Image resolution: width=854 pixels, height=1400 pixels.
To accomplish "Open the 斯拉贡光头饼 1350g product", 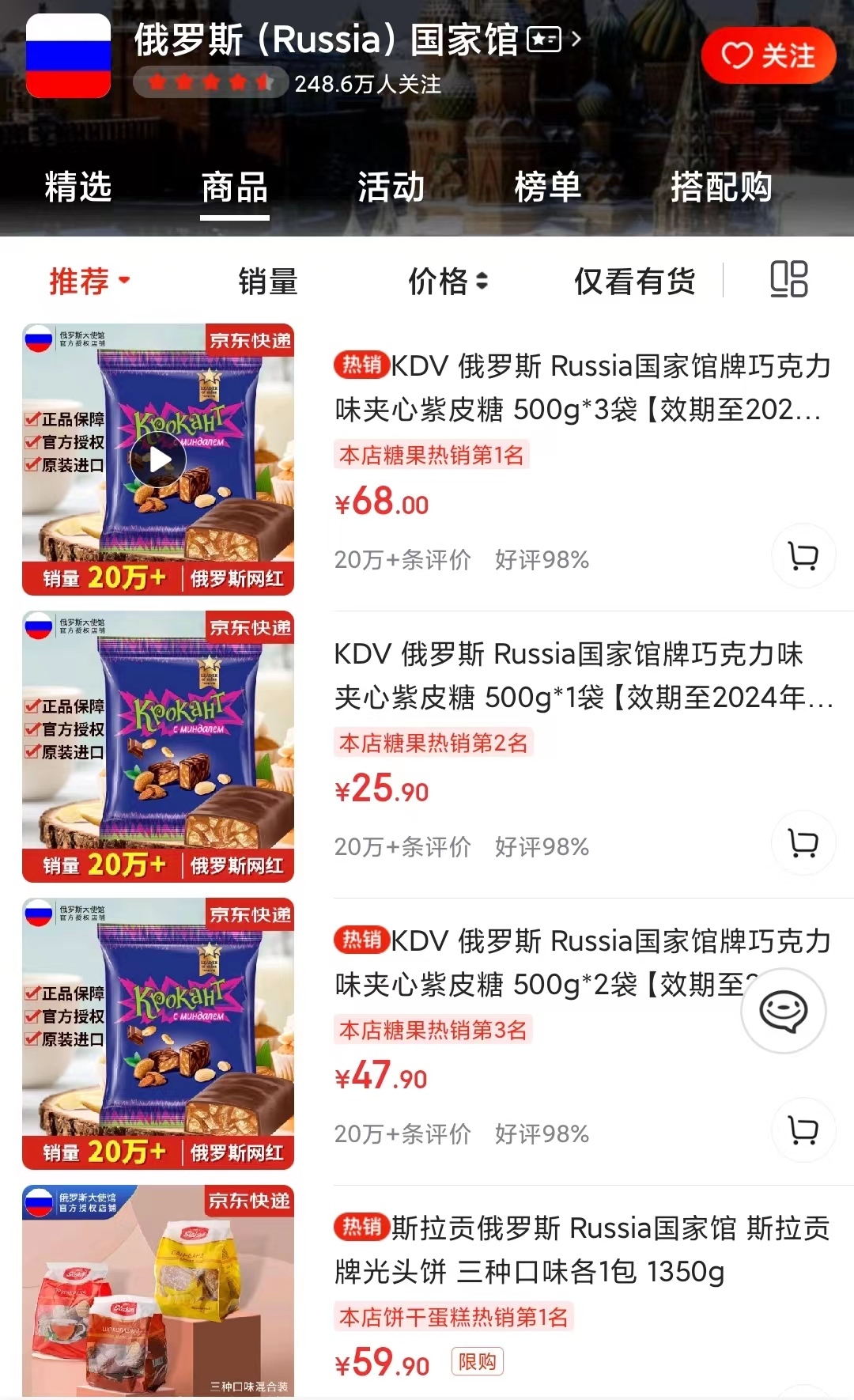I will [x=582, y=1250].
